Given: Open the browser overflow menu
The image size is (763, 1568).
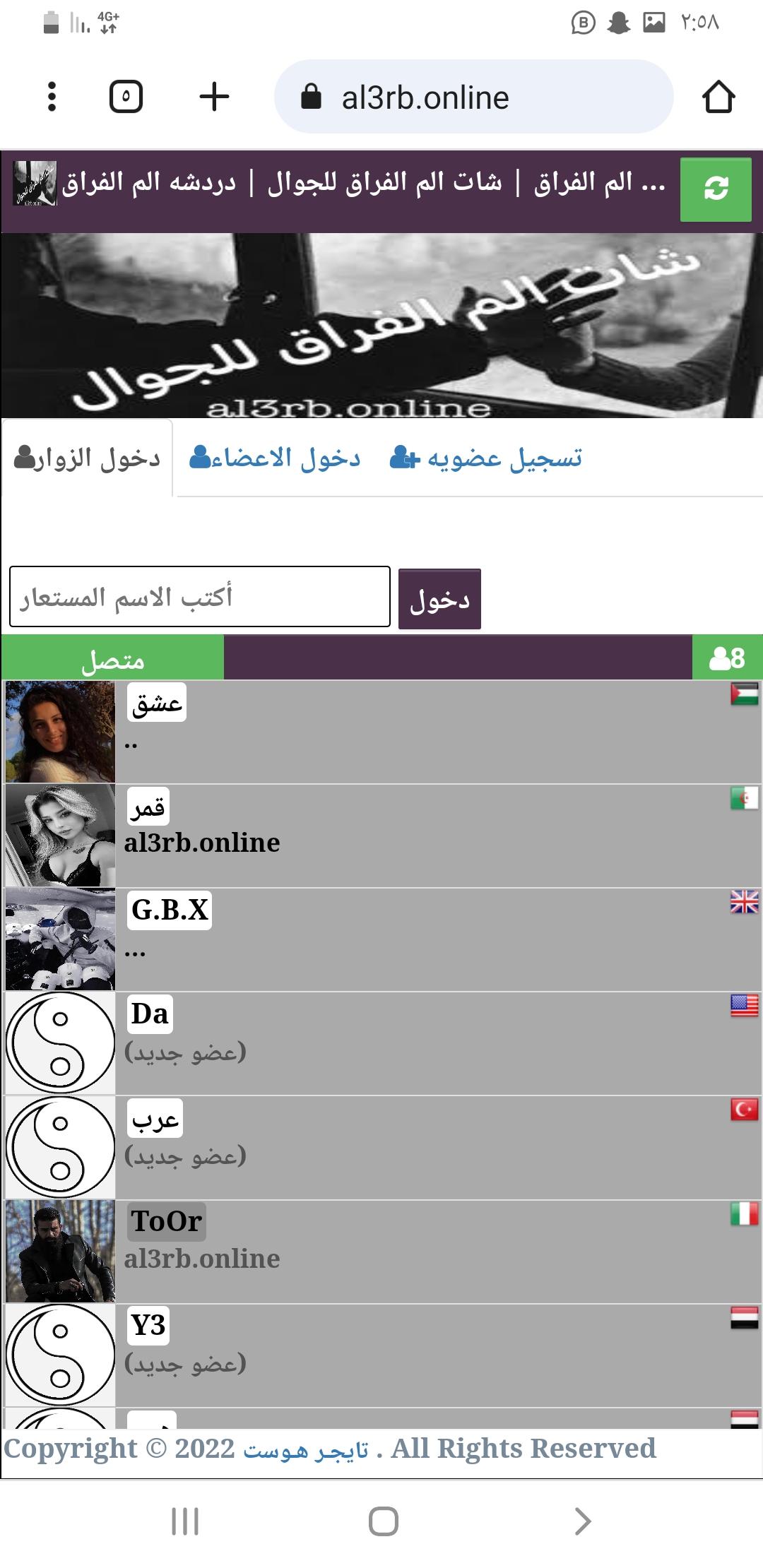Looking at the screenshot, I should tap(51, 97).
